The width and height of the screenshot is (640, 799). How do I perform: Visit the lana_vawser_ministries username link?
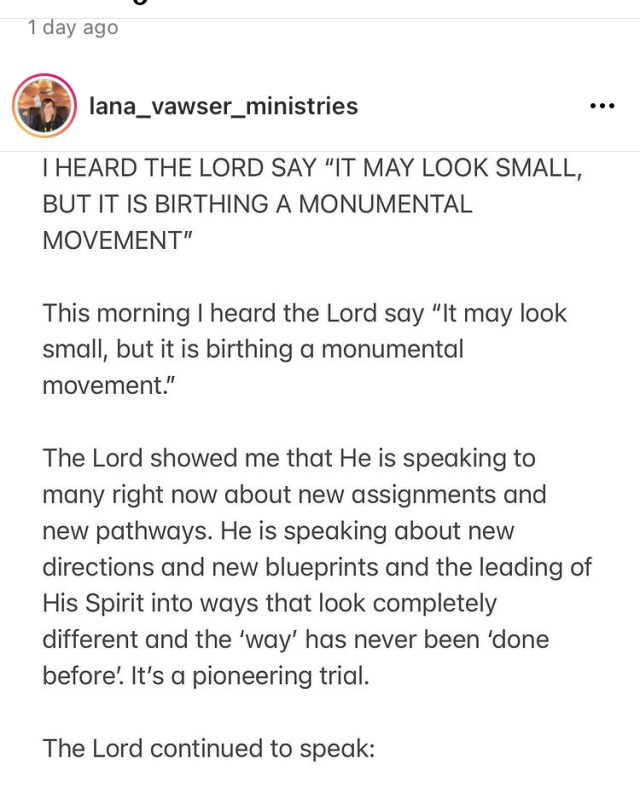click(223, 106)
